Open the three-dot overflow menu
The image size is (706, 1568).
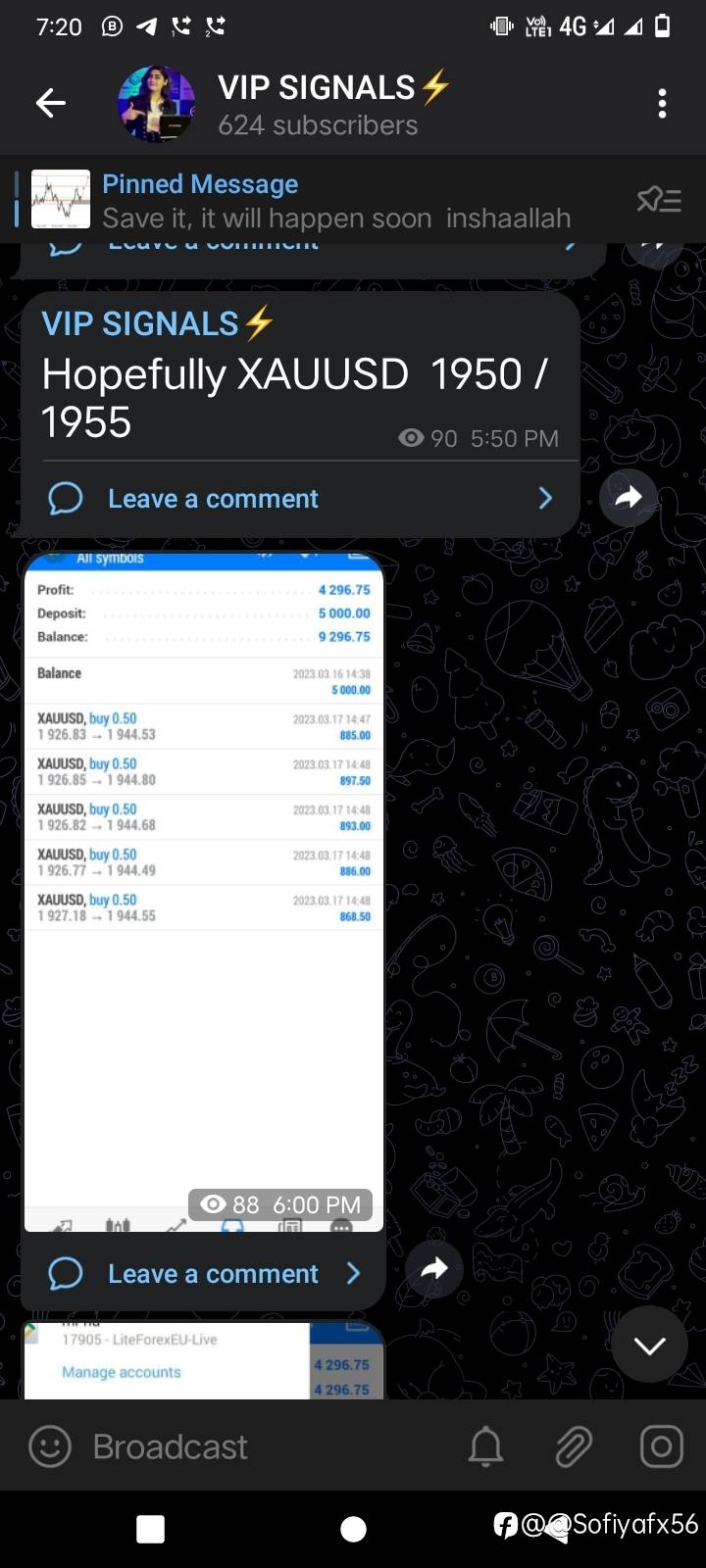663,103
